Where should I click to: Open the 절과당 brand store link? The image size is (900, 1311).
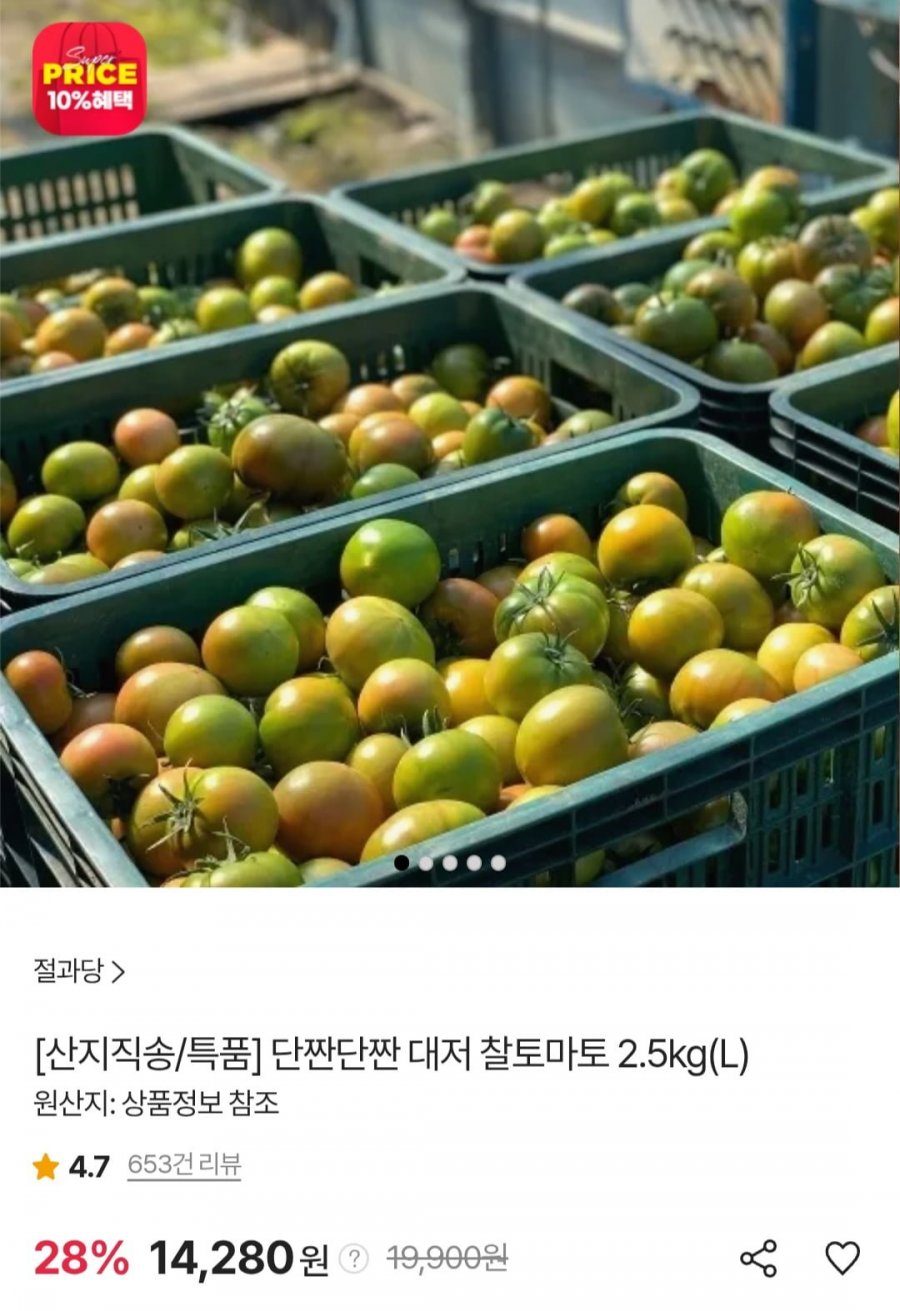(79, 971)
